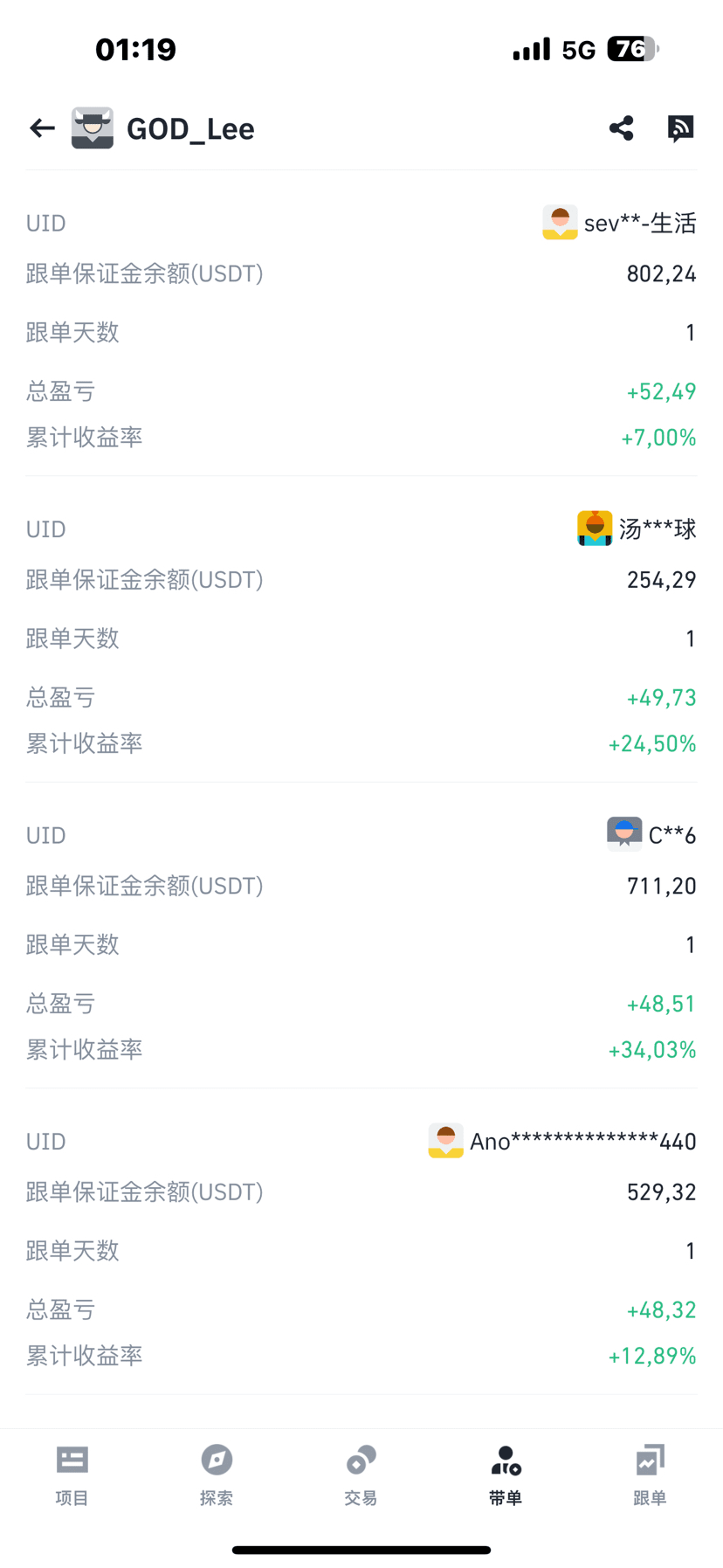Viewport: 723px width, 1568px height.
Task: Switch to the 跟单 tab
Action: (x=650, y=1475)
